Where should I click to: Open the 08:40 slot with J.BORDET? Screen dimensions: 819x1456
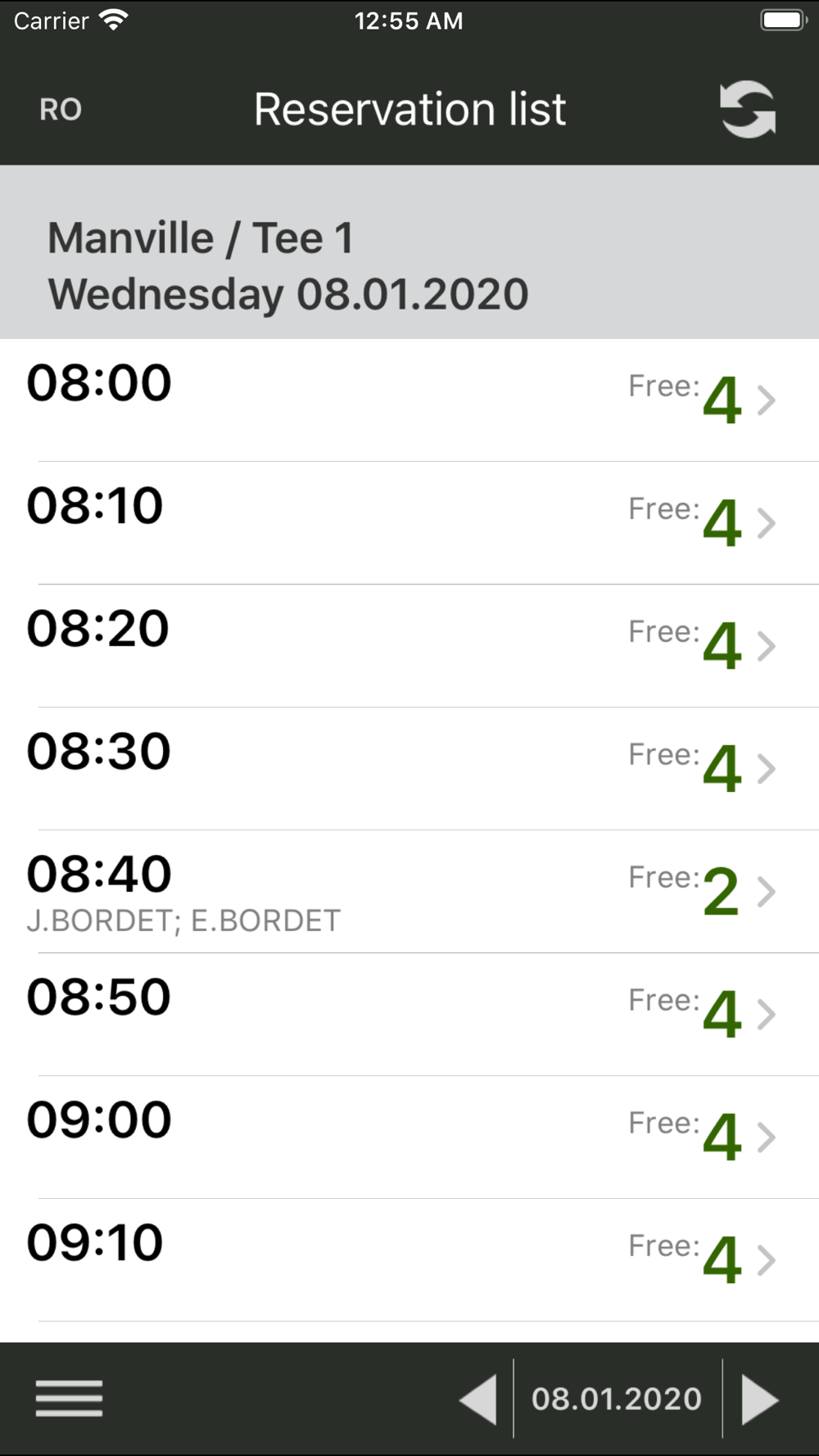tap(409, 892)
